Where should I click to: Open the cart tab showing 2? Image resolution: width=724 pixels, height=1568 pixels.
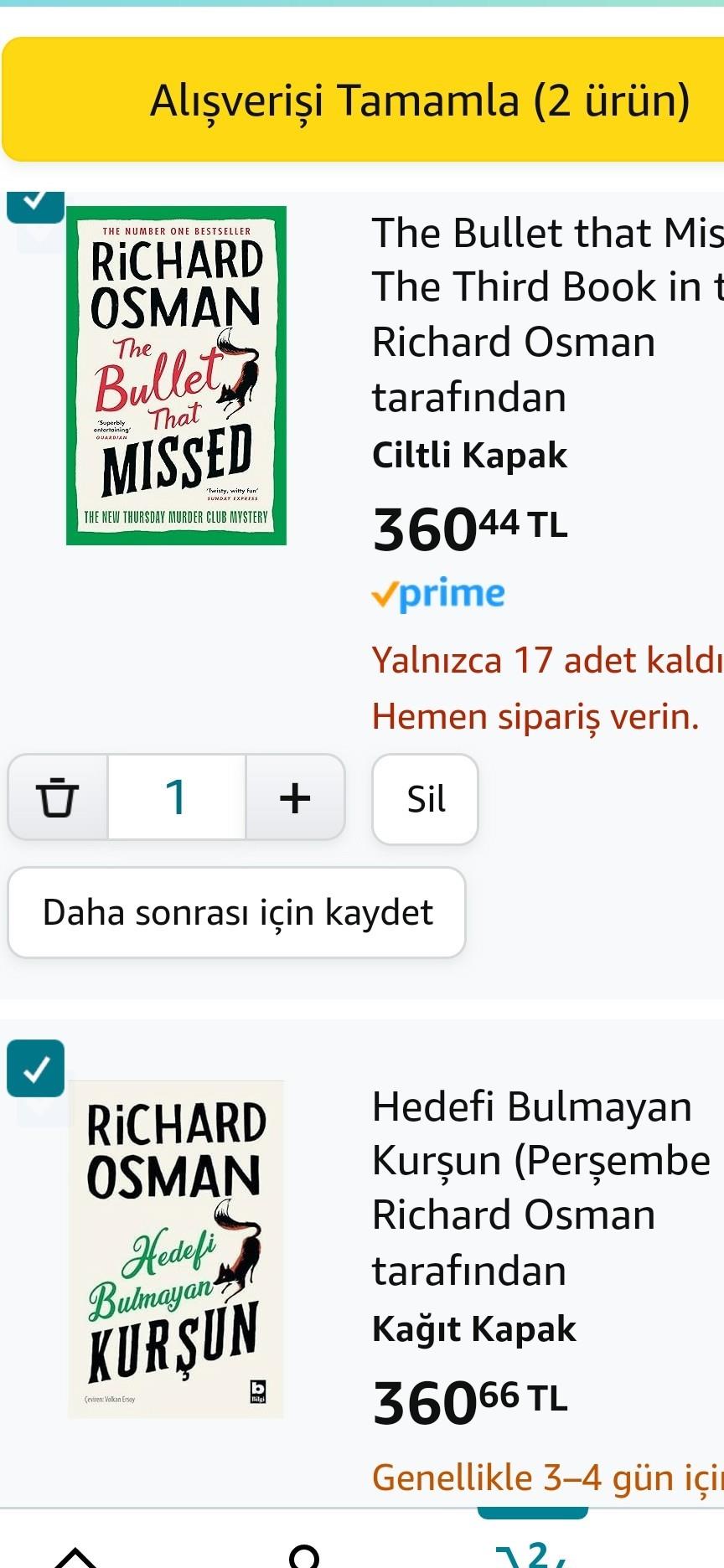533,1551
